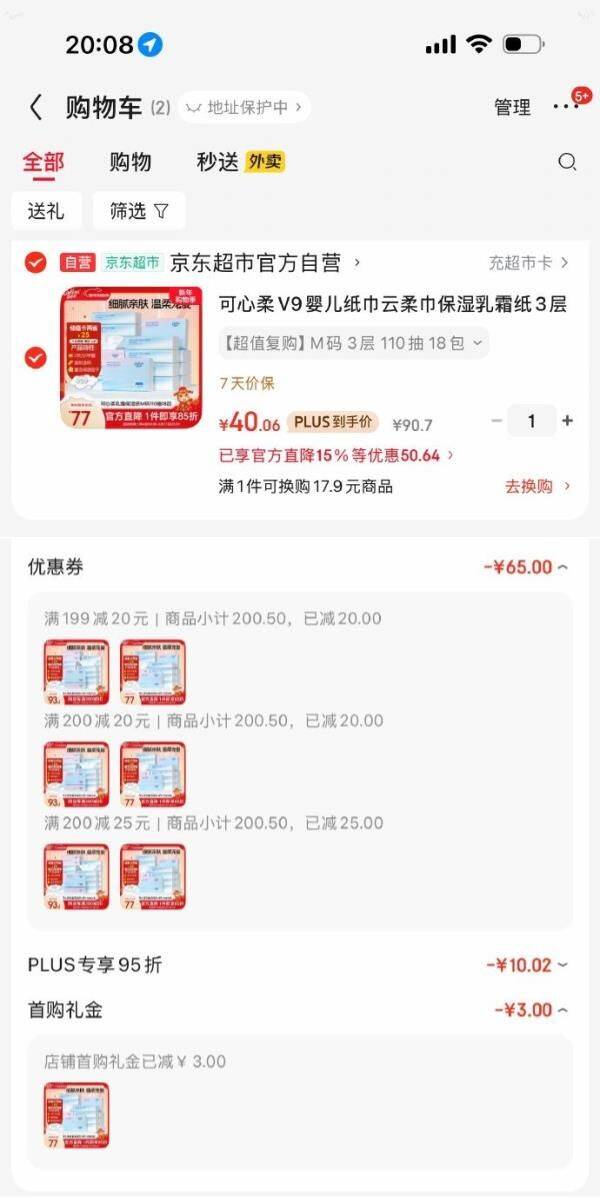600x1198 pixels.
Task: Open the 可心柔 V9 product image
Action: pyautogui.click(x=121, y=358)
